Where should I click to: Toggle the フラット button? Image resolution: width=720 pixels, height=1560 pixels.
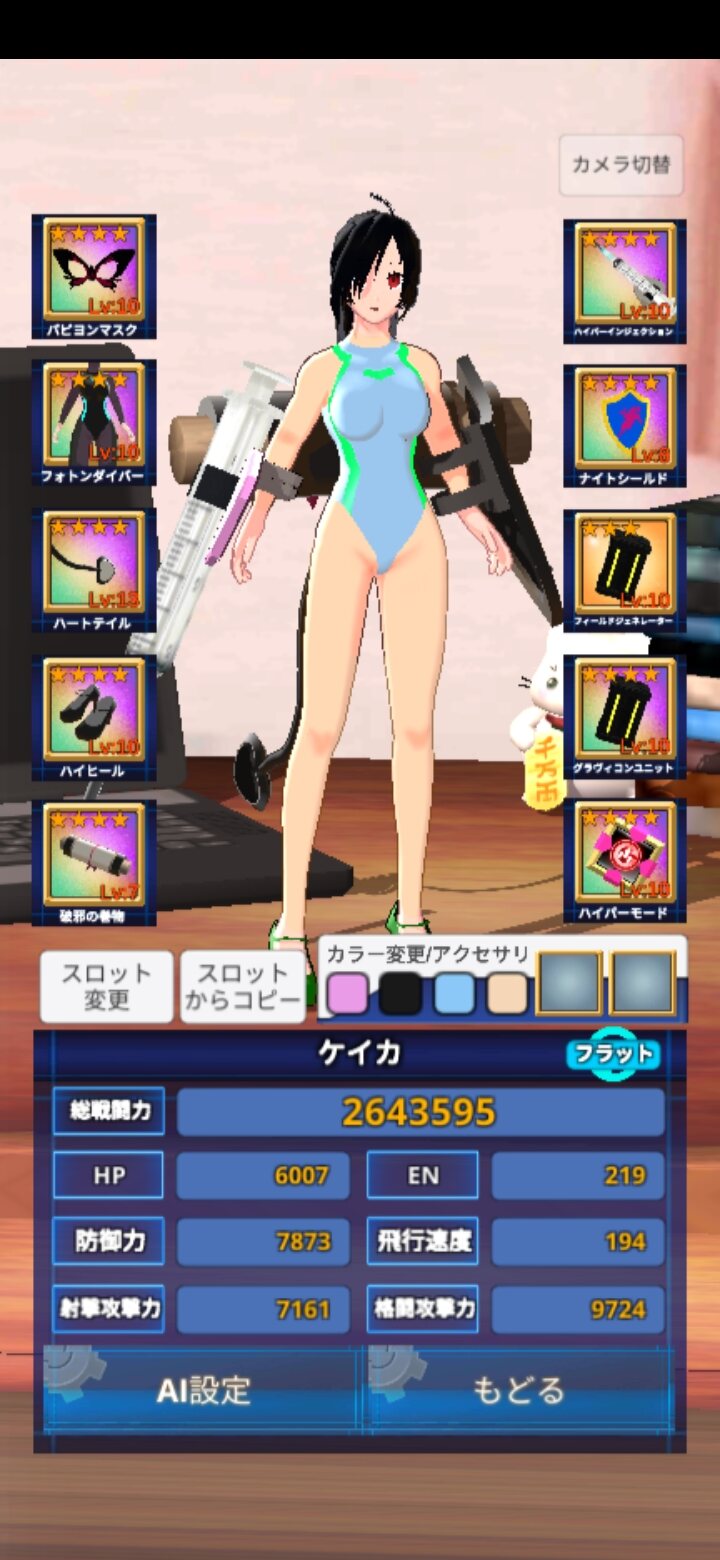point(613,1053)
